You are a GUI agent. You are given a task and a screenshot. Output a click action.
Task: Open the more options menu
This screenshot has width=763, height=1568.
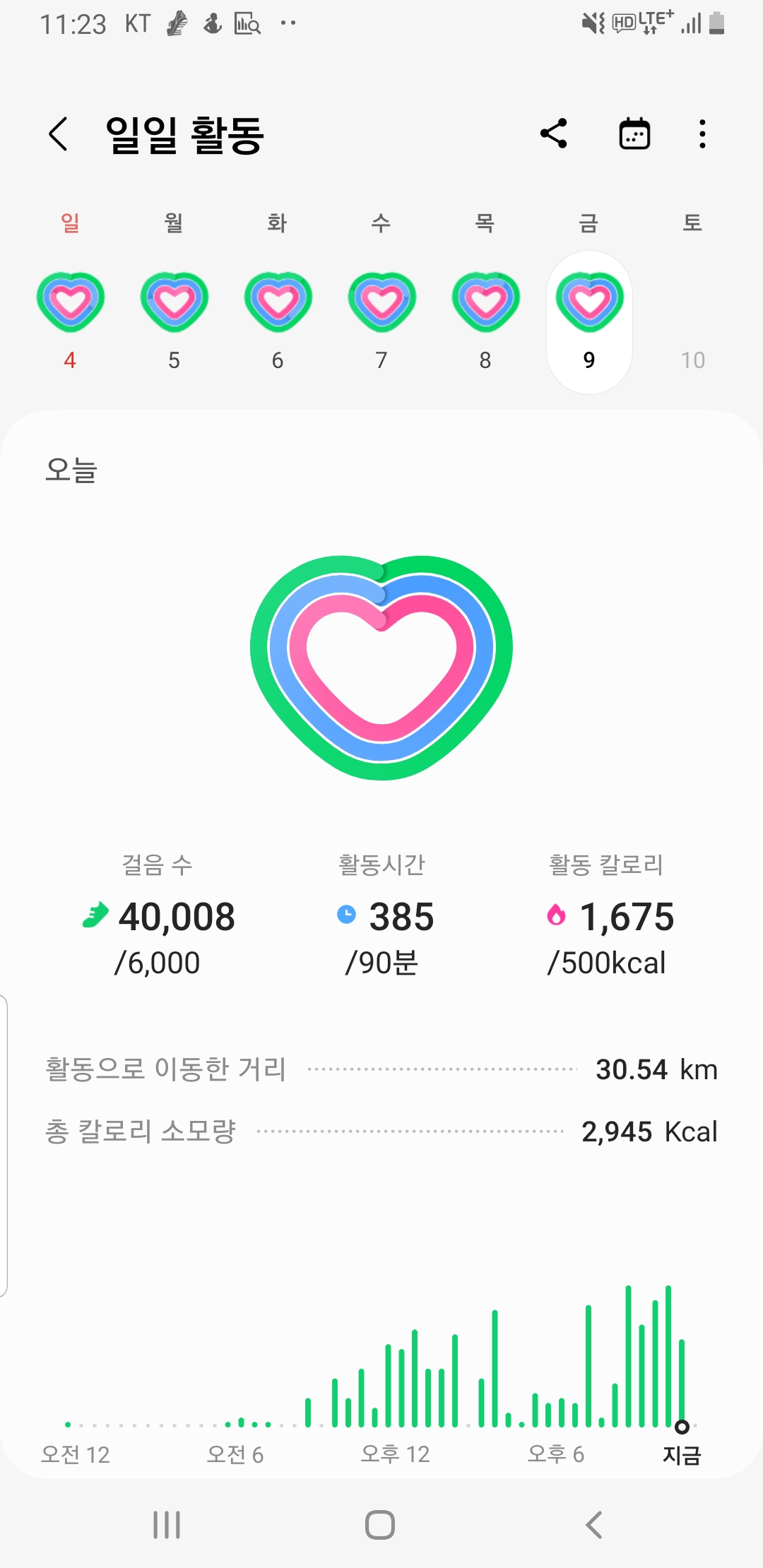coord(702,133)
